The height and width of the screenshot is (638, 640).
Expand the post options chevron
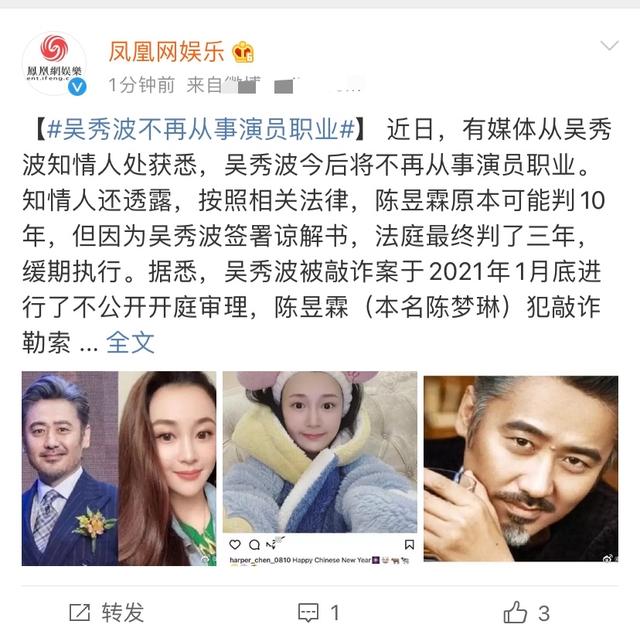click(609, 46)
